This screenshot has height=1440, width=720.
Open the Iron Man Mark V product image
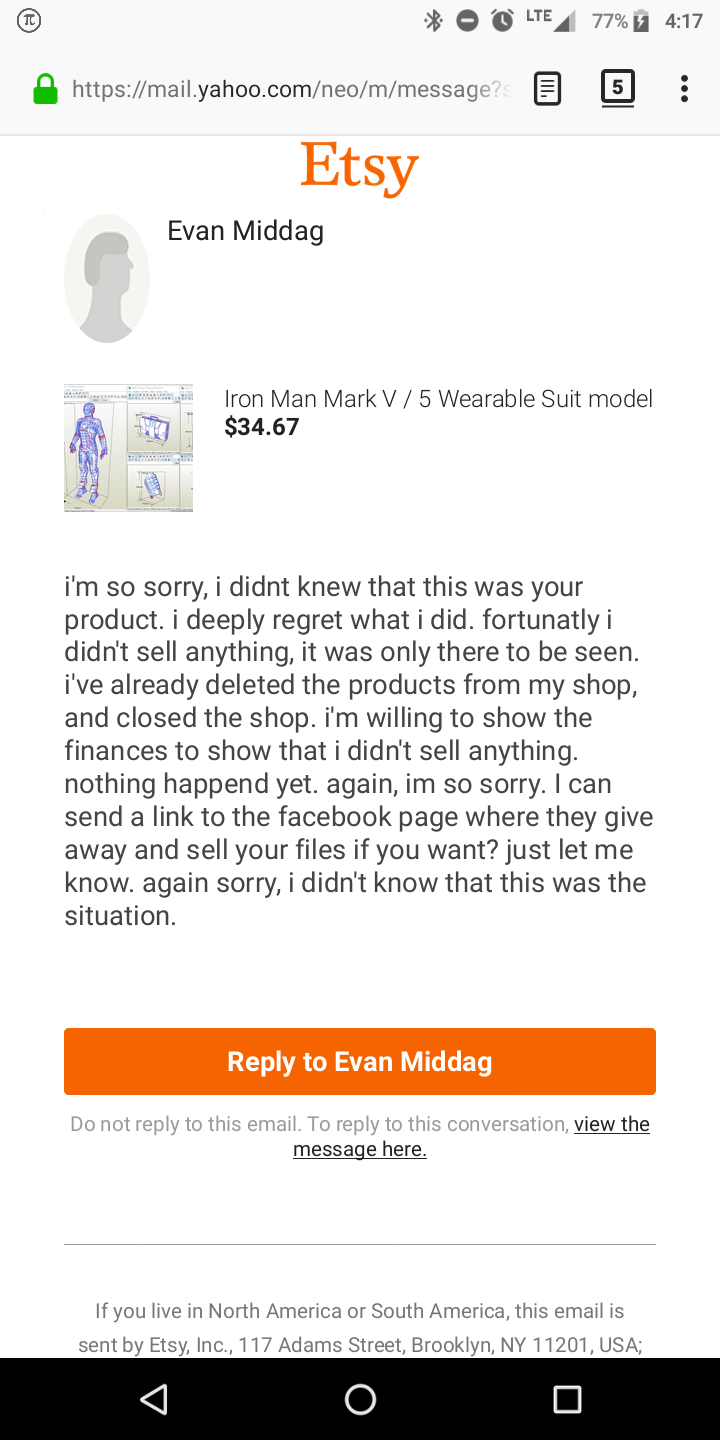pyautogui.click(x=128, y=448)
